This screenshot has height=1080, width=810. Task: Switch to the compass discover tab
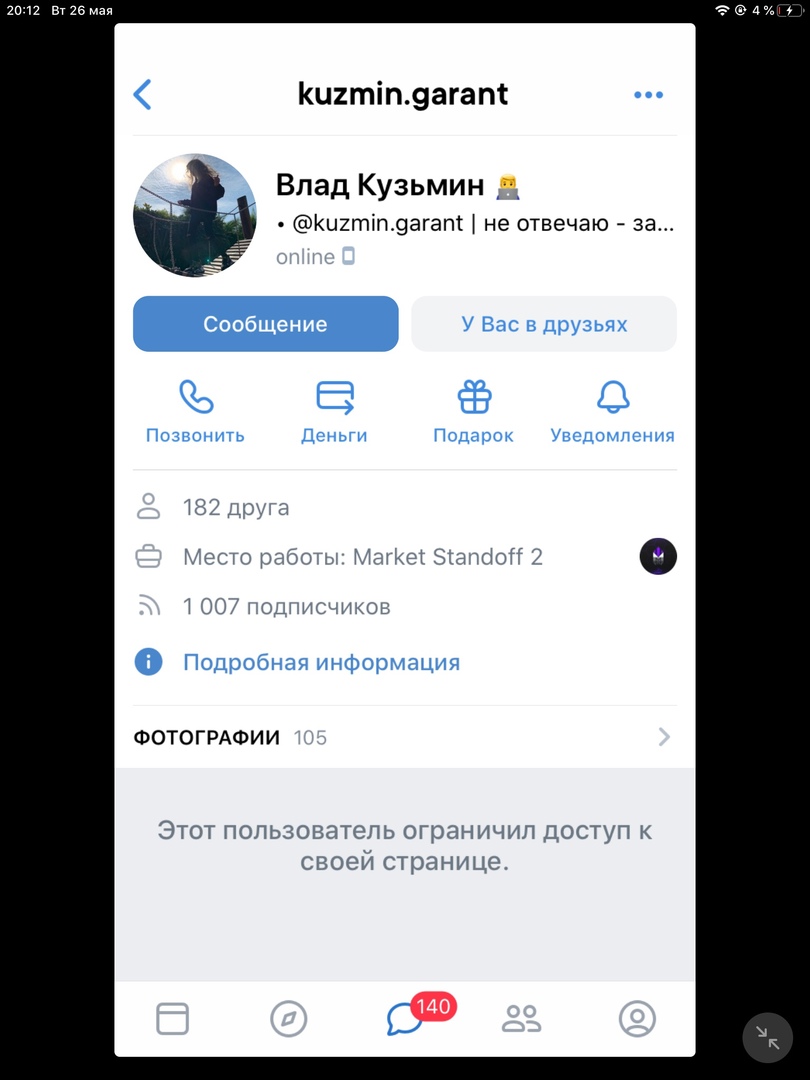(288, 1019)
